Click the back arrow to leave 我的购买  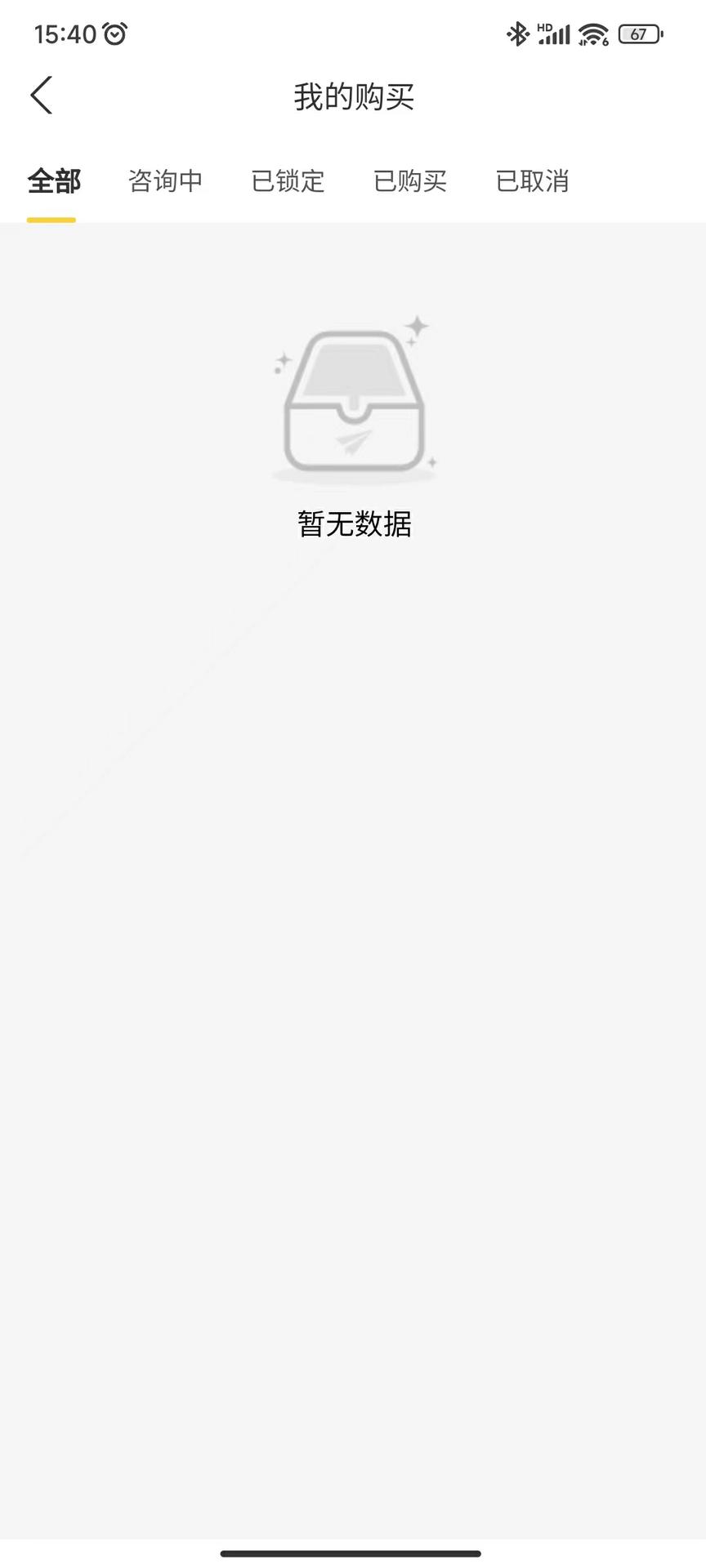click(x=42, y=95)
